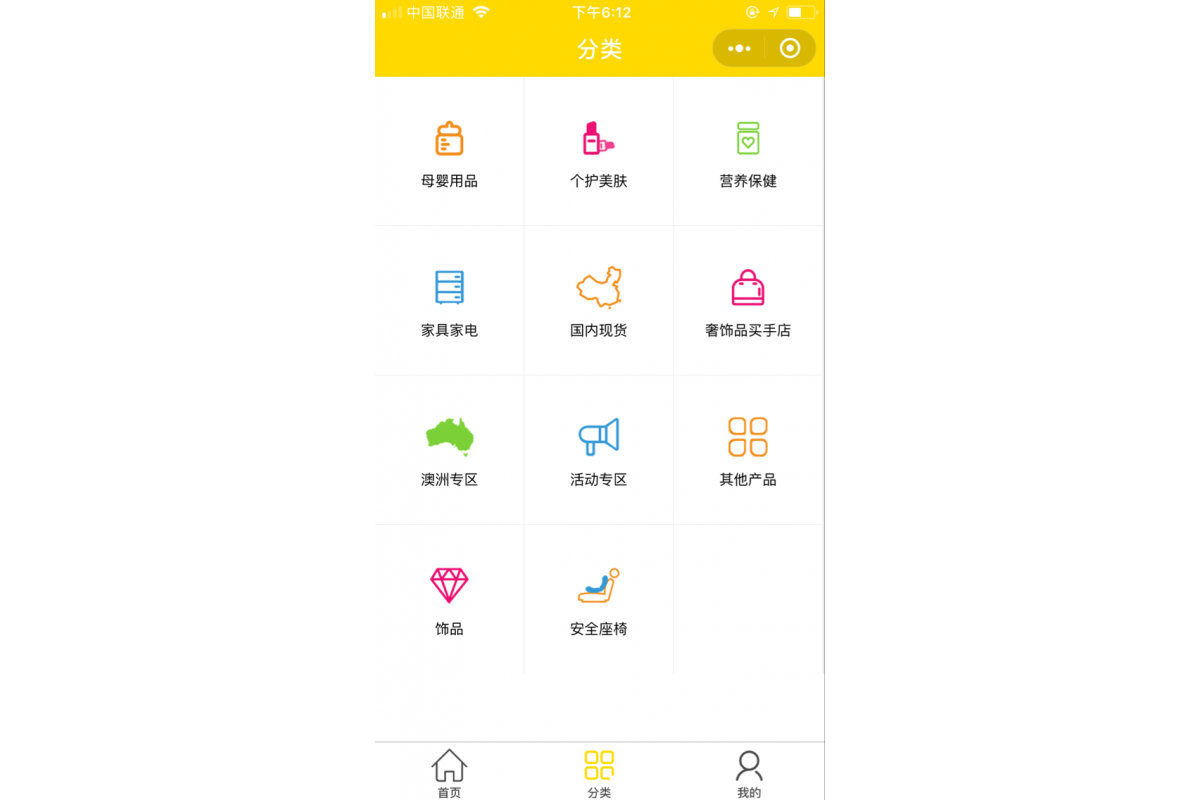Select the 其他产品 category
1200x800 pixels.
point(748,450)
